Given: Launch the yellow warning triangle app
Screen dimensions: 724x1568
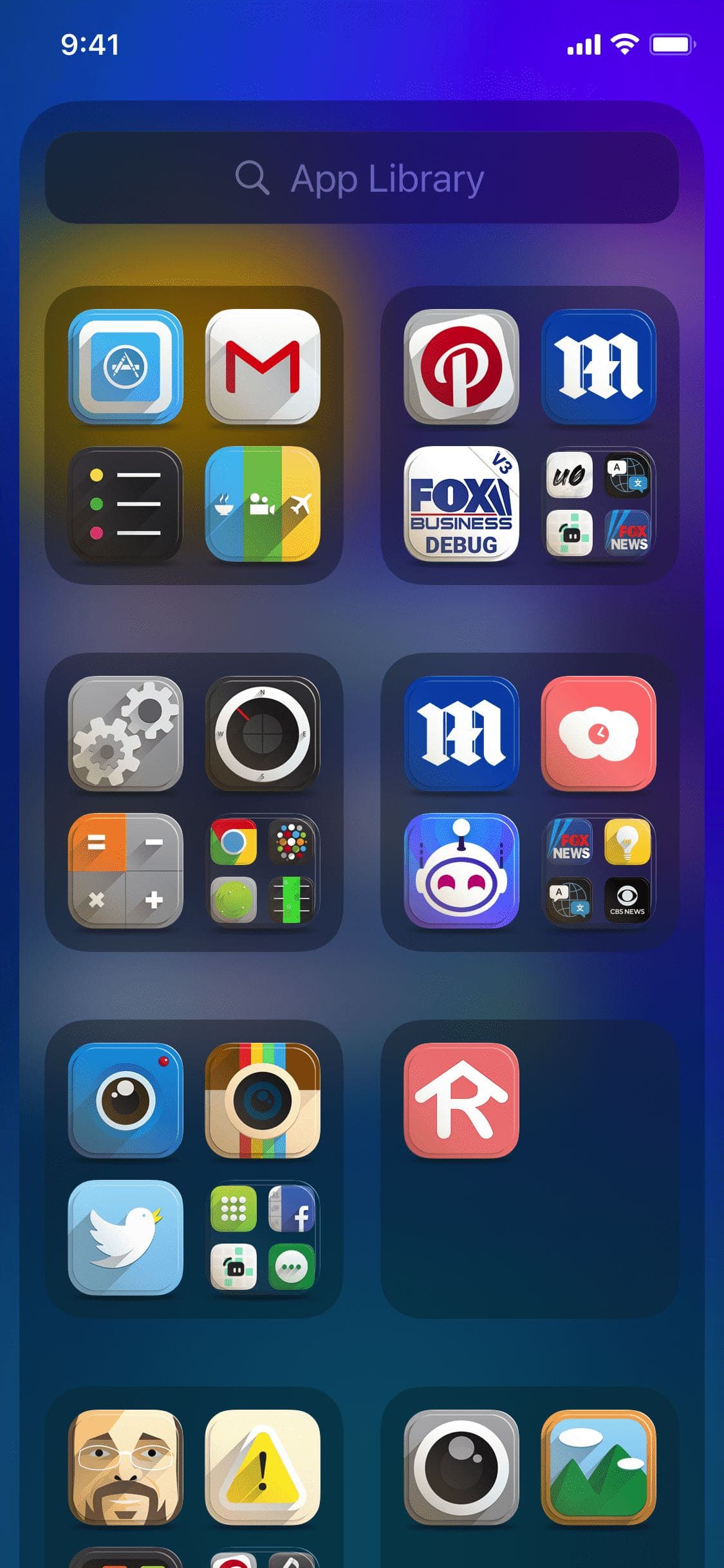Looking at the screenshot, I should 263,1468.
